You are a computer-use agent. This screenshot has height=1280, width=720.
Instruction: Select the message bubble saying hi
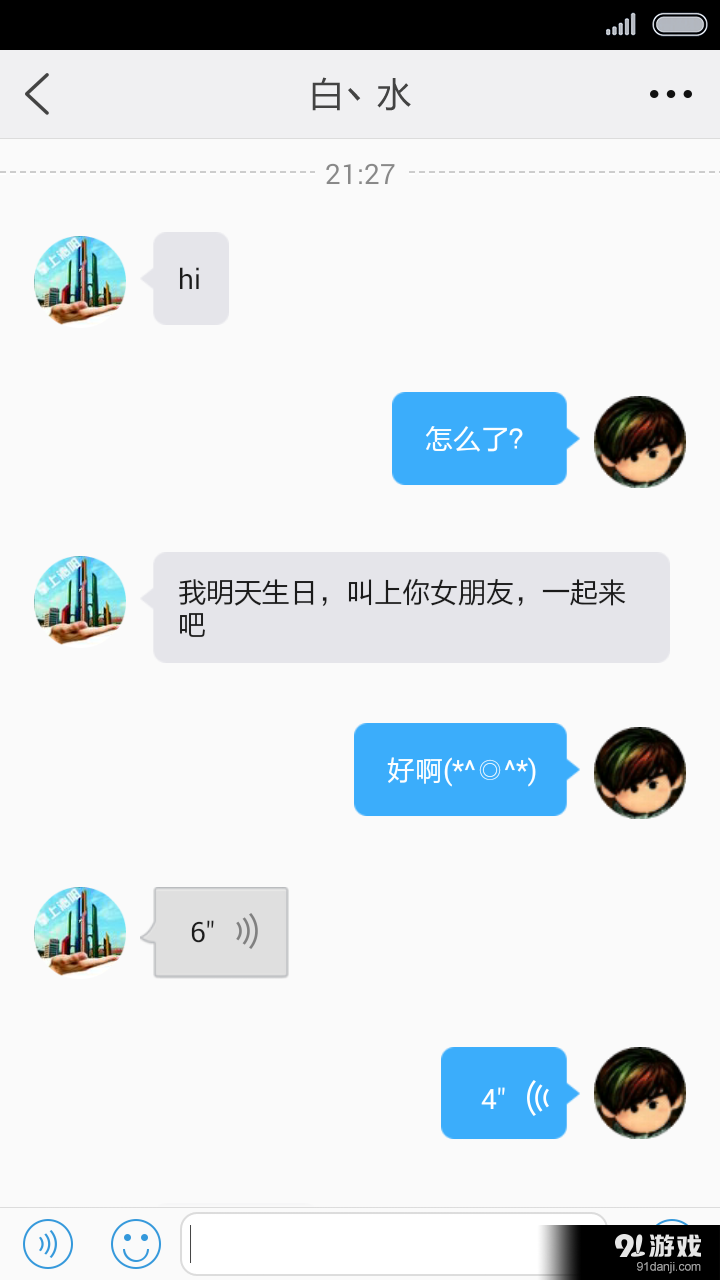pos(190,279)
